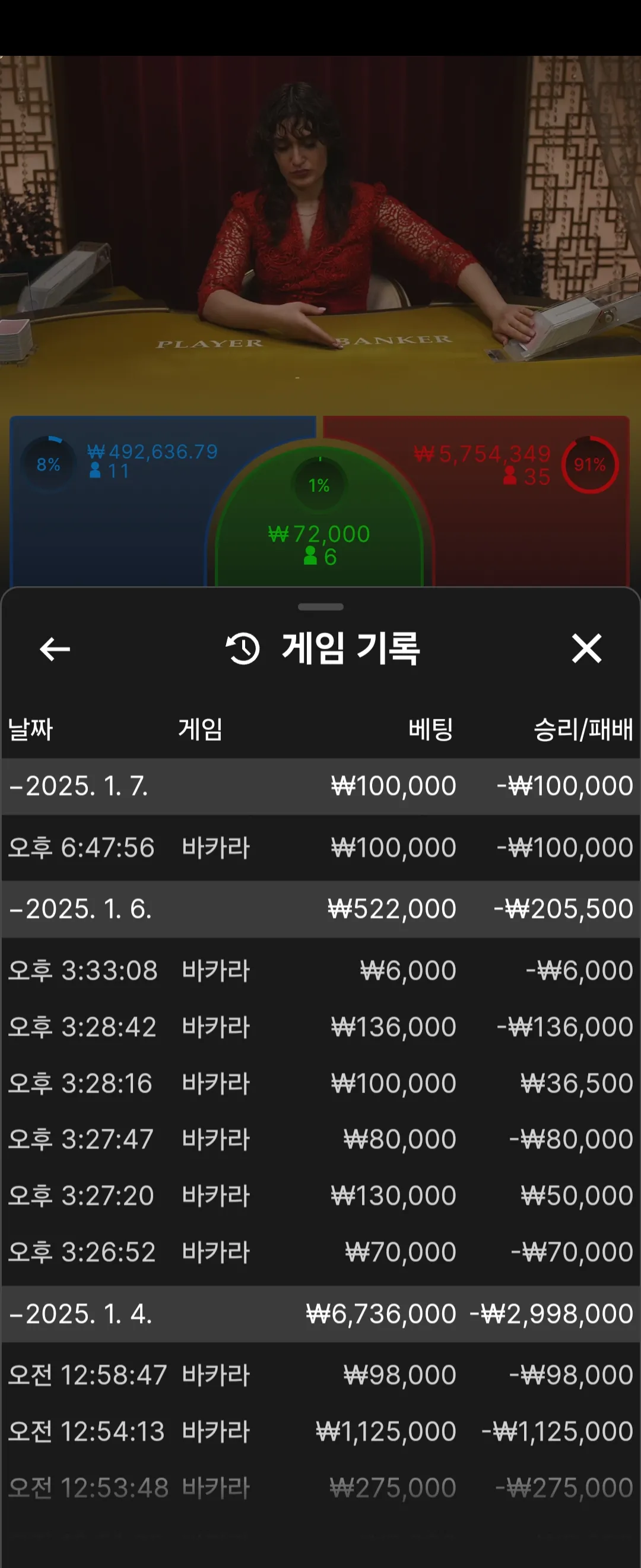Viewport: 641px width, 1568px height.
Task: View the 오후 3:28:42 game details
Action: coord(320,1027)
